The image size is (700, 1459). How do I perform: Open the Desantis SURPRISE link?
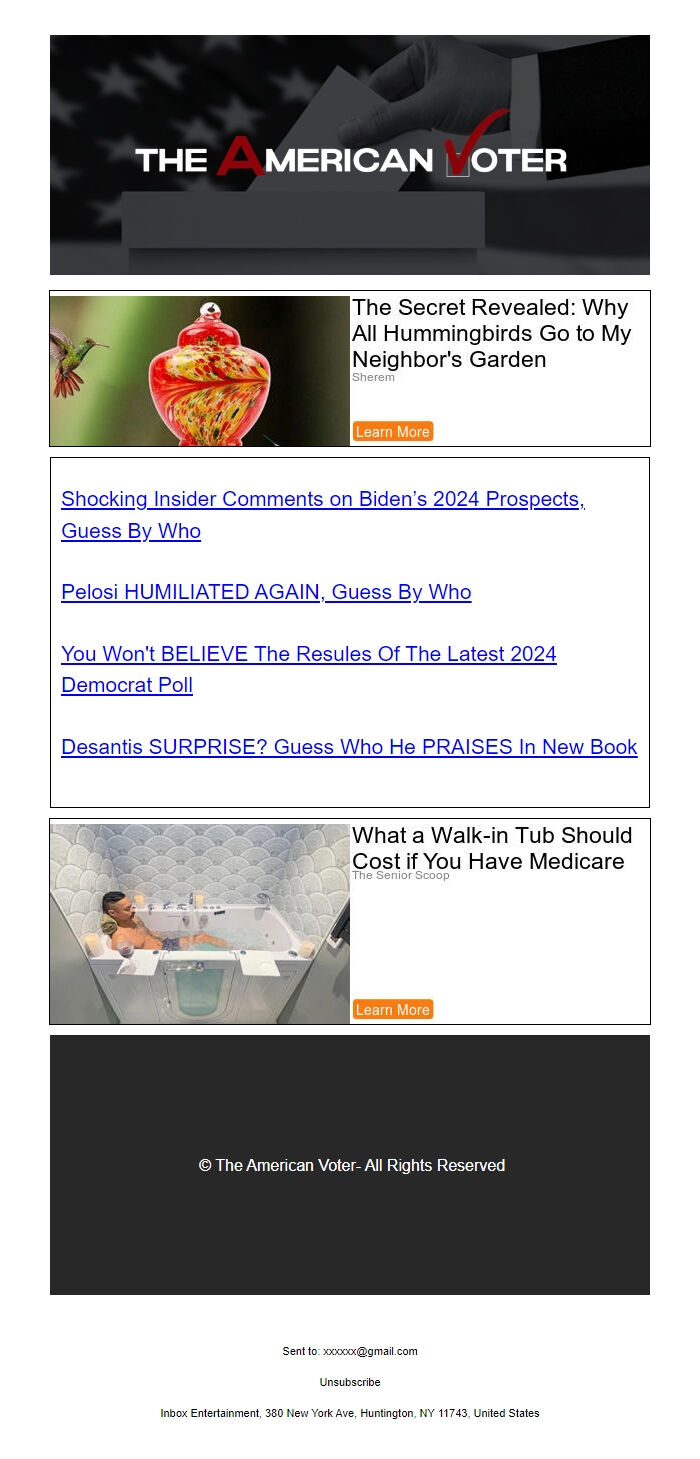(x=349, y=746)
